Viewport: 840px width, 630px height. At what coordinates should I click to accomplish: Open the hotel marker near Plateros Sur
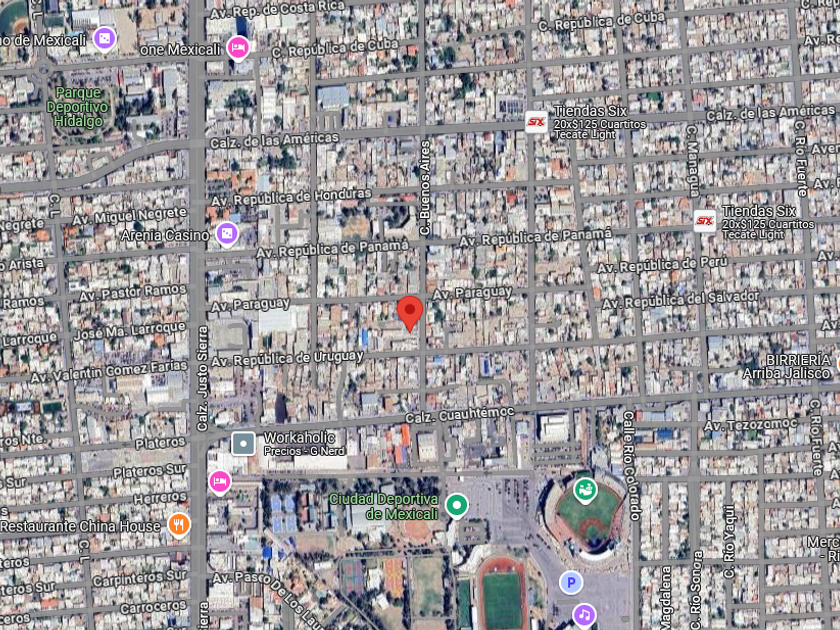coord(220,482)
